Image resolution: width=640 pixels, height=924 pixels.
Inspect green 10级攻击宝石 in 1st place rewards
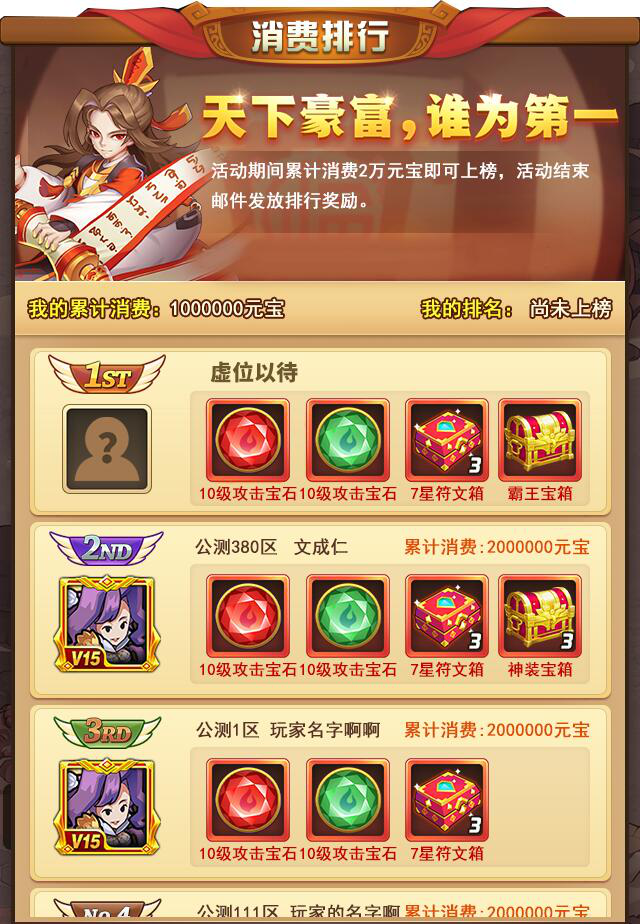(347, 440)
